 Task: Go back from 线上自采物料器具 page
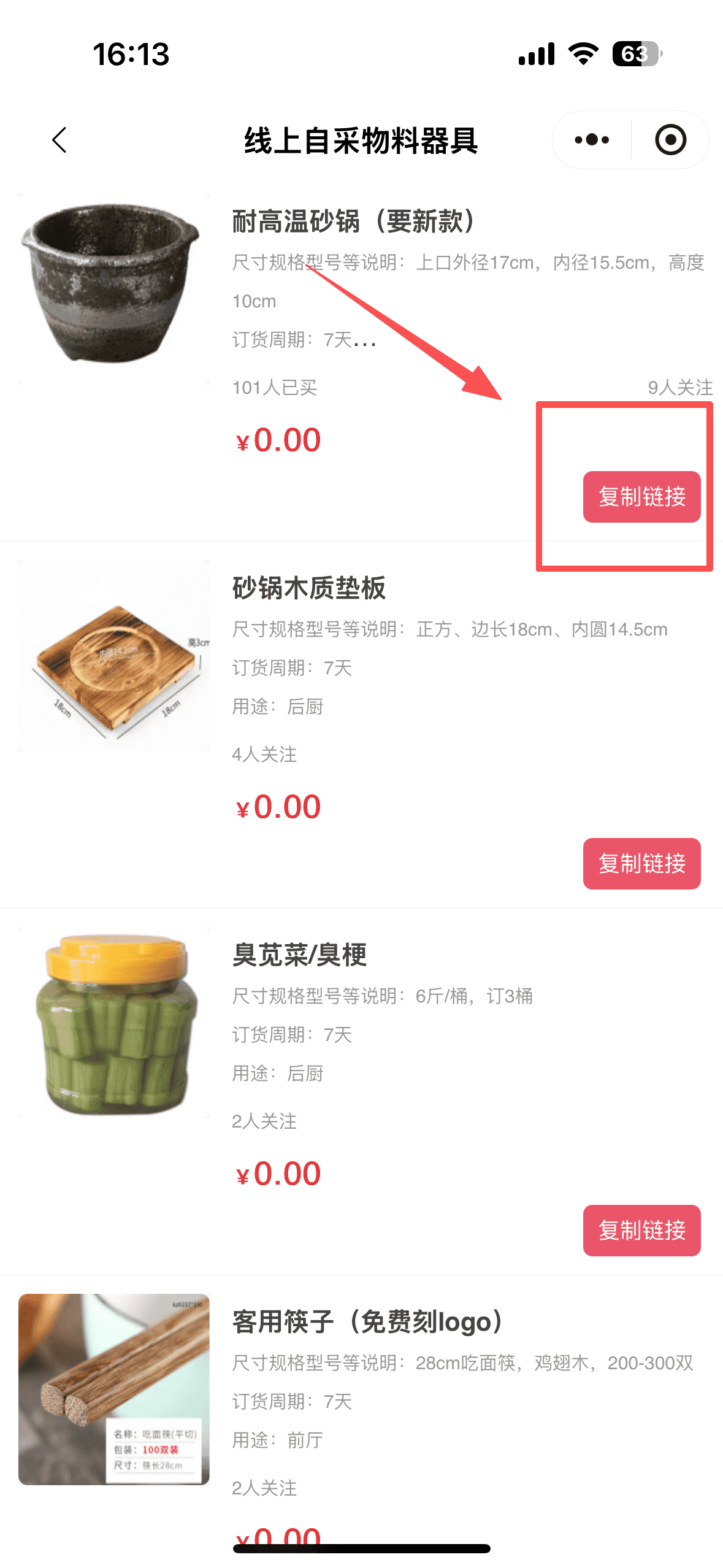pos(59,140)
